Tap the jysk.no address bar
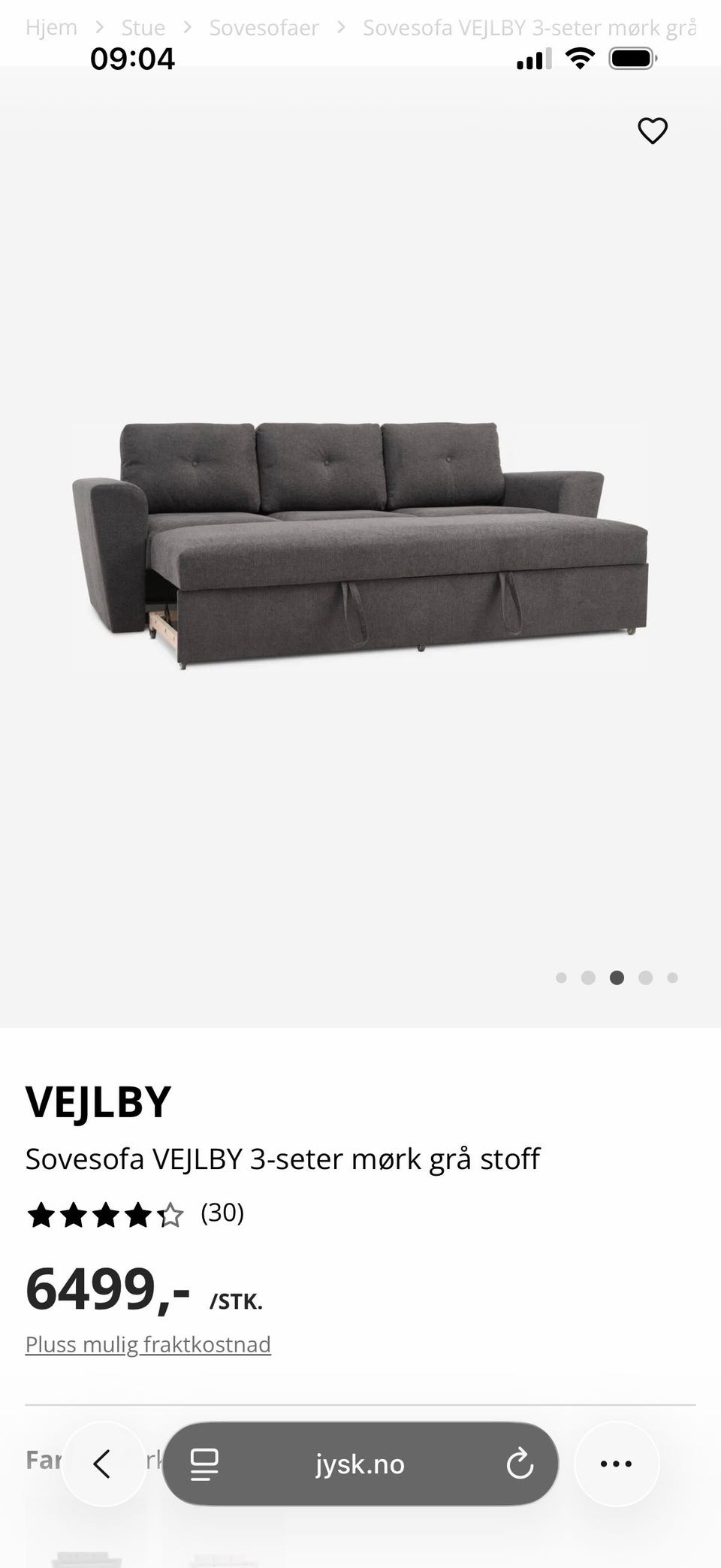The width and height of the screenshot is (721, 1568). pos(360,1464)
